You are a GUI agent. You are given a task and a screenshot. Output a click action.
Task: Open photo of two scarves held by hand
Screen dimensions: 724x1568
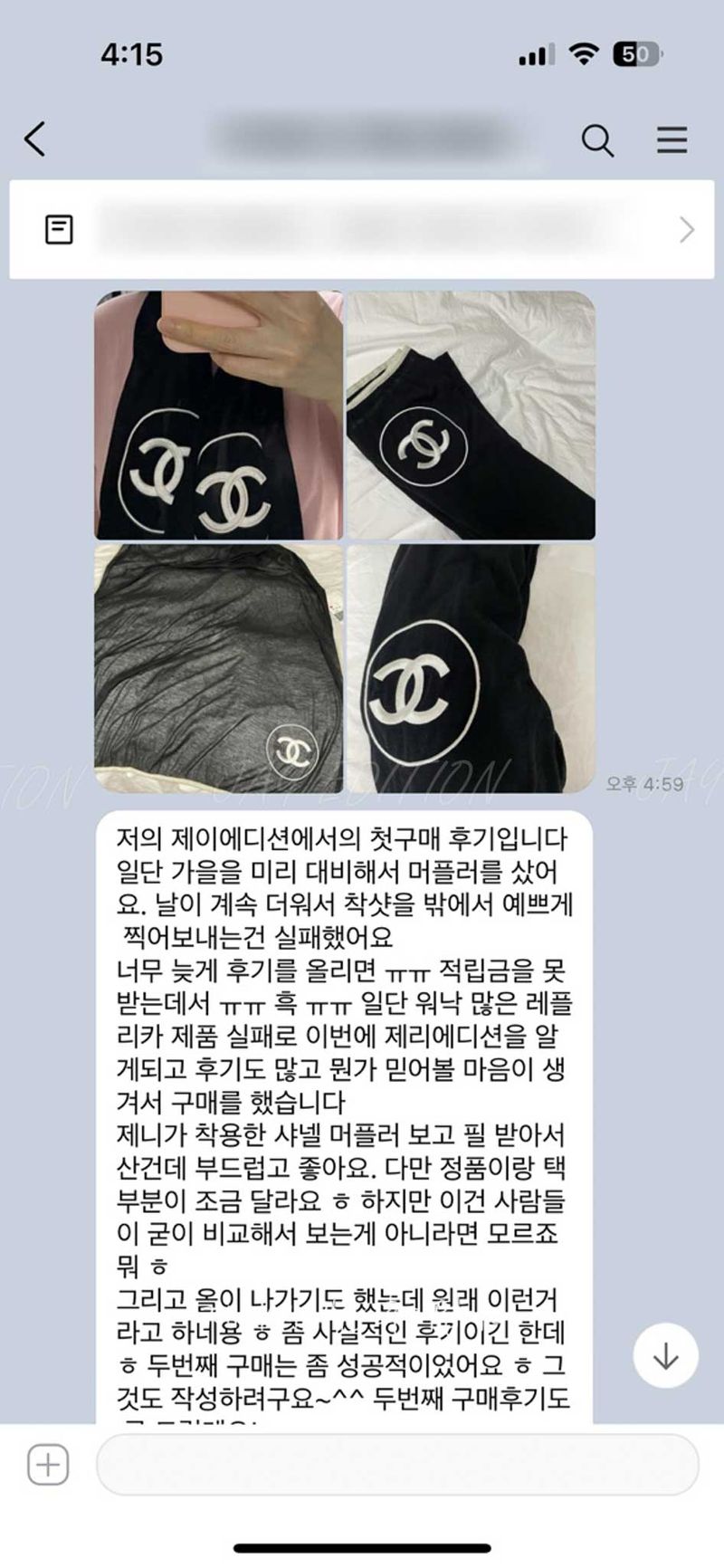(x=219, y=415)
